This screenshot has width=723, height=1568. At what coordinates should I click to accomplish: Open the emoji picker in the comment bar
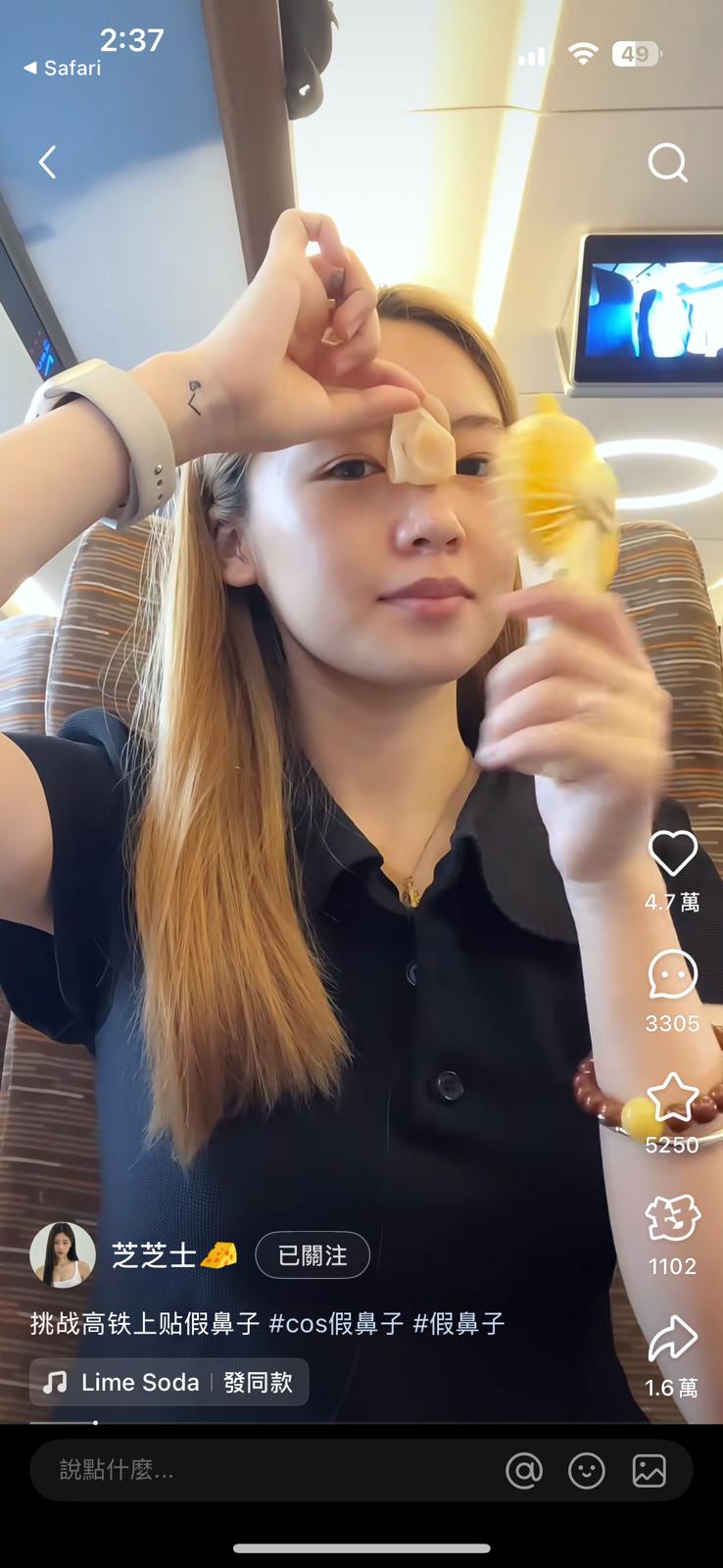587,1470
